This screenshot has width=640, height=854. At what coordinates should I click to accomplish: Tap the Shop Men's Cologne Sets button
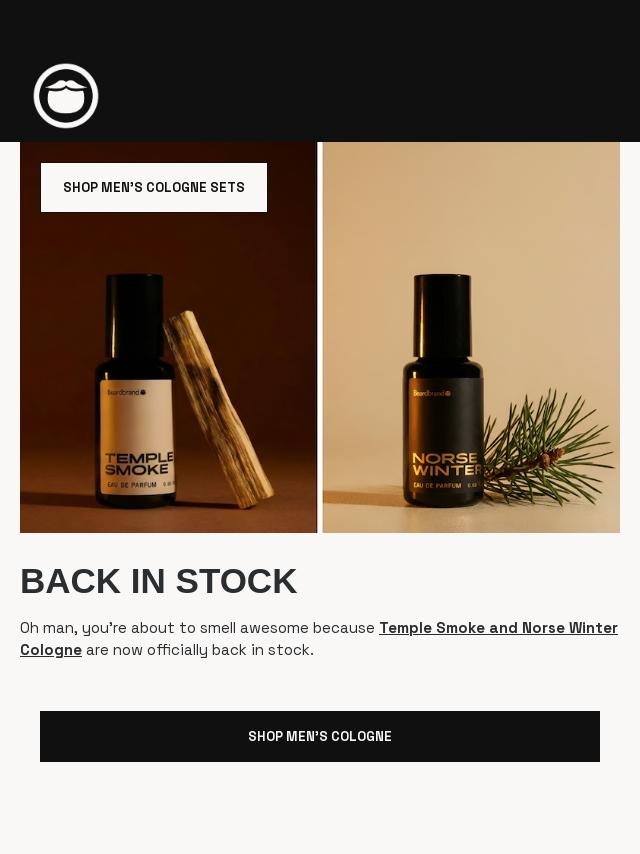click(x=154, y=188)
